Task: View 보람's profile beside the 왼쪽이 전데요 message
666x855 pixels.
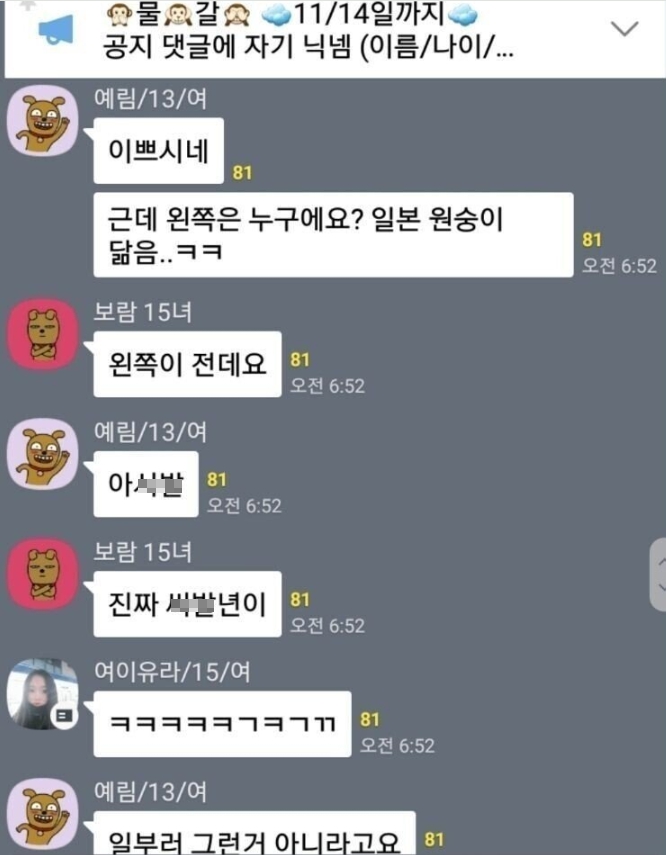Action: [42, 334]
